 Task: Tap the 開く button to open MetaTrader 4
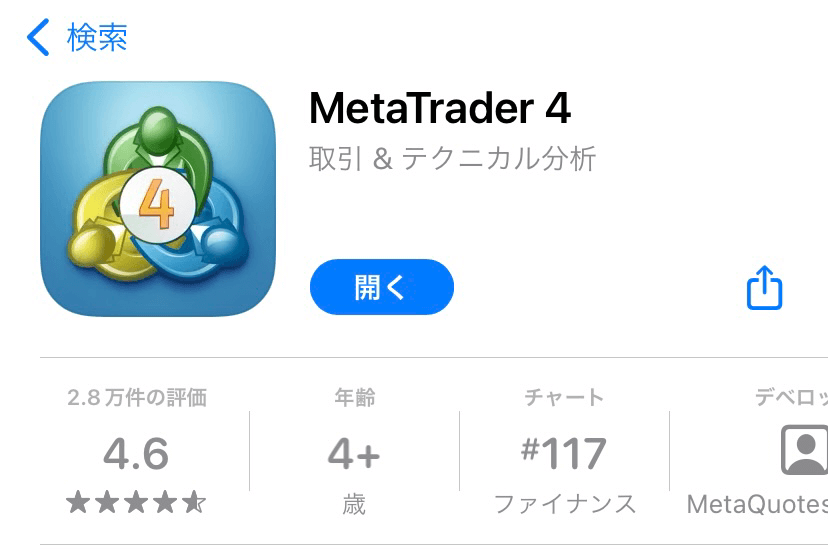pos(381,288)
